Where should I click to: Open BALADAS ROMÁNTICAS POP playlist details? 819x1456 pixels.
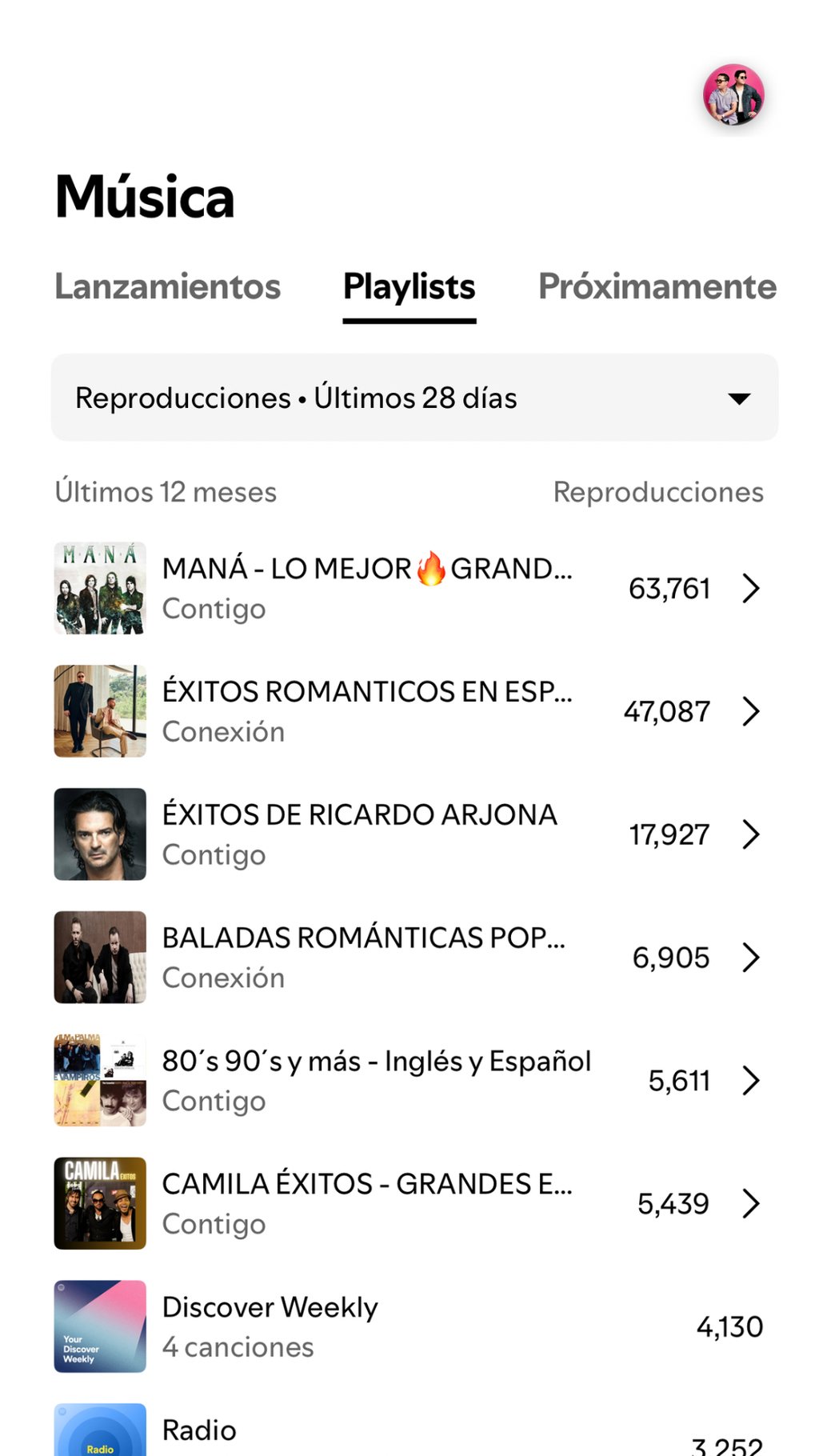(408, 958)
